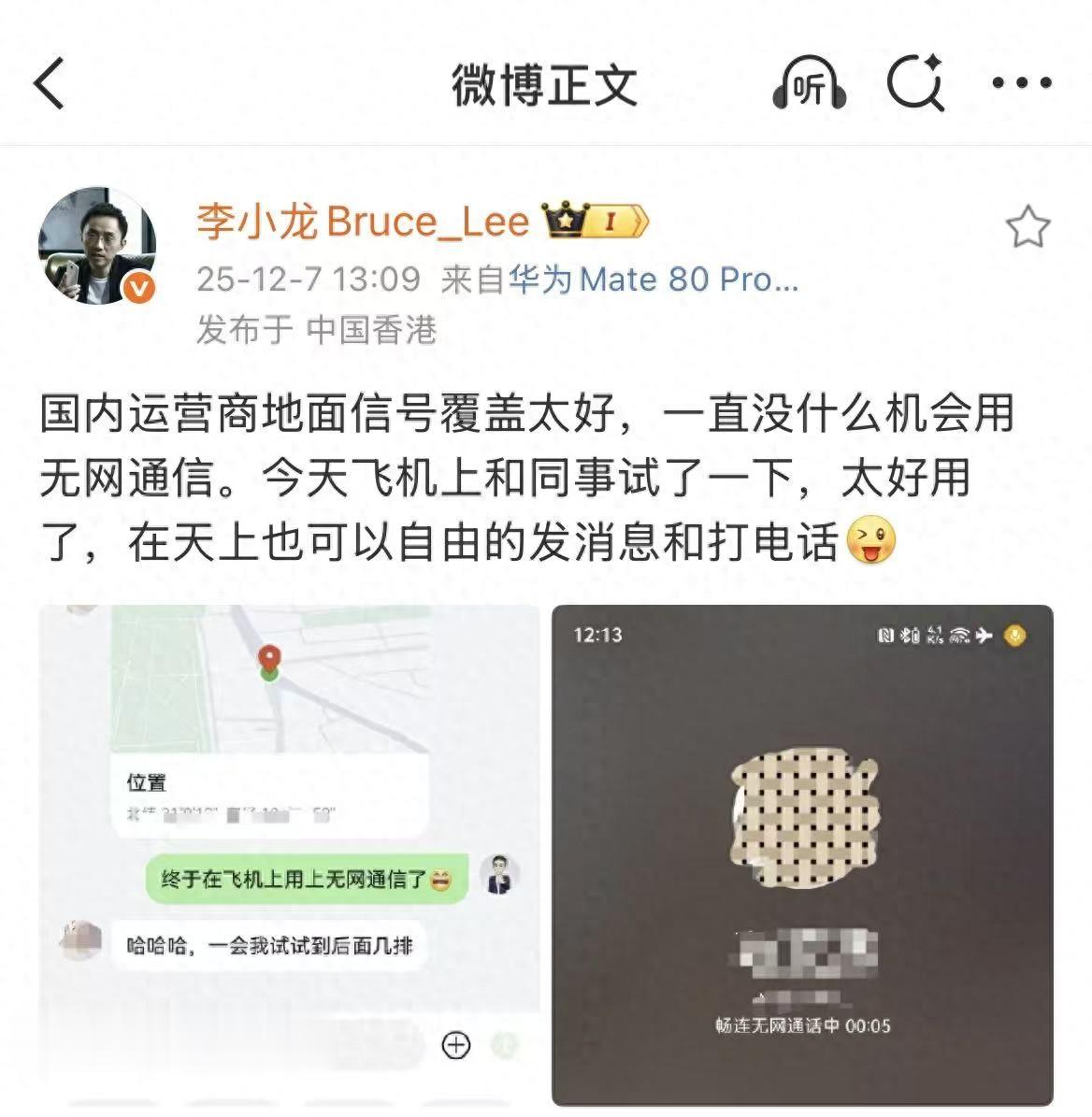The width and height of the screenshot is (1092, 1117).
Task: Tap the Wi-Fi icon in the status bar
Action: [x=960, y=635]
